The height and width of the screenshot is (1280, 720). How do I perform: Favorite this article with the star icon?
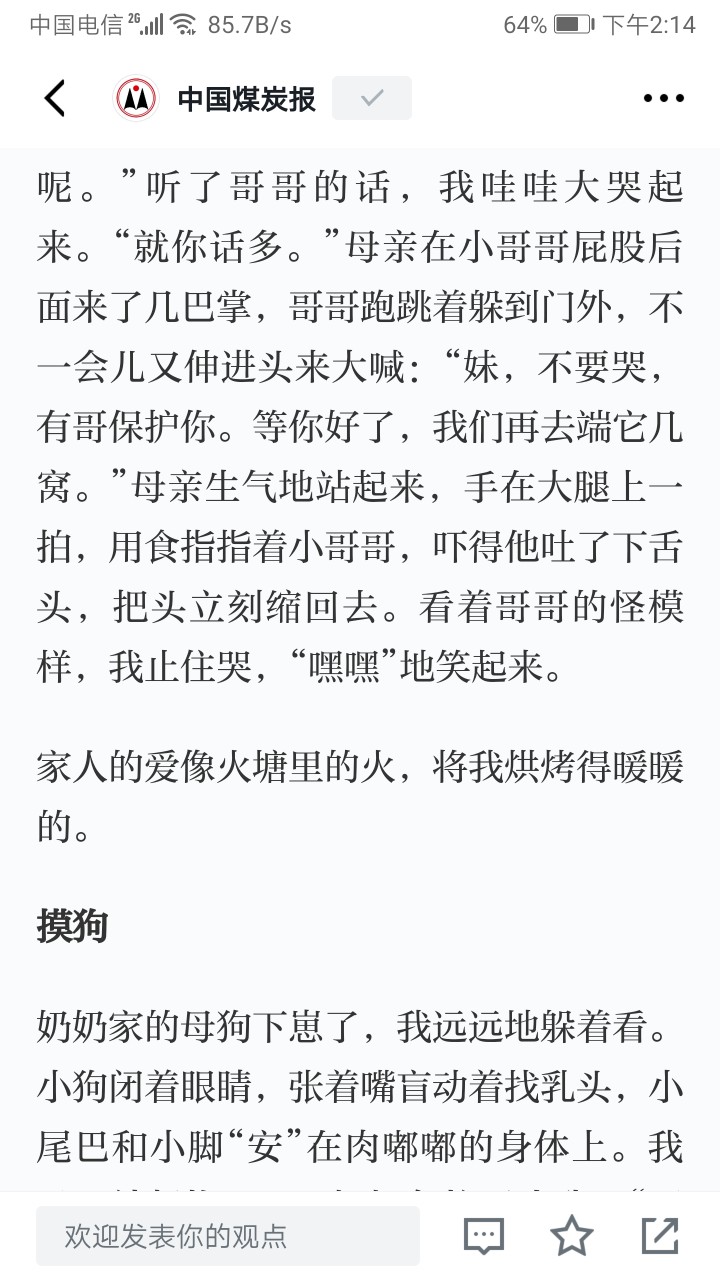572,1236
